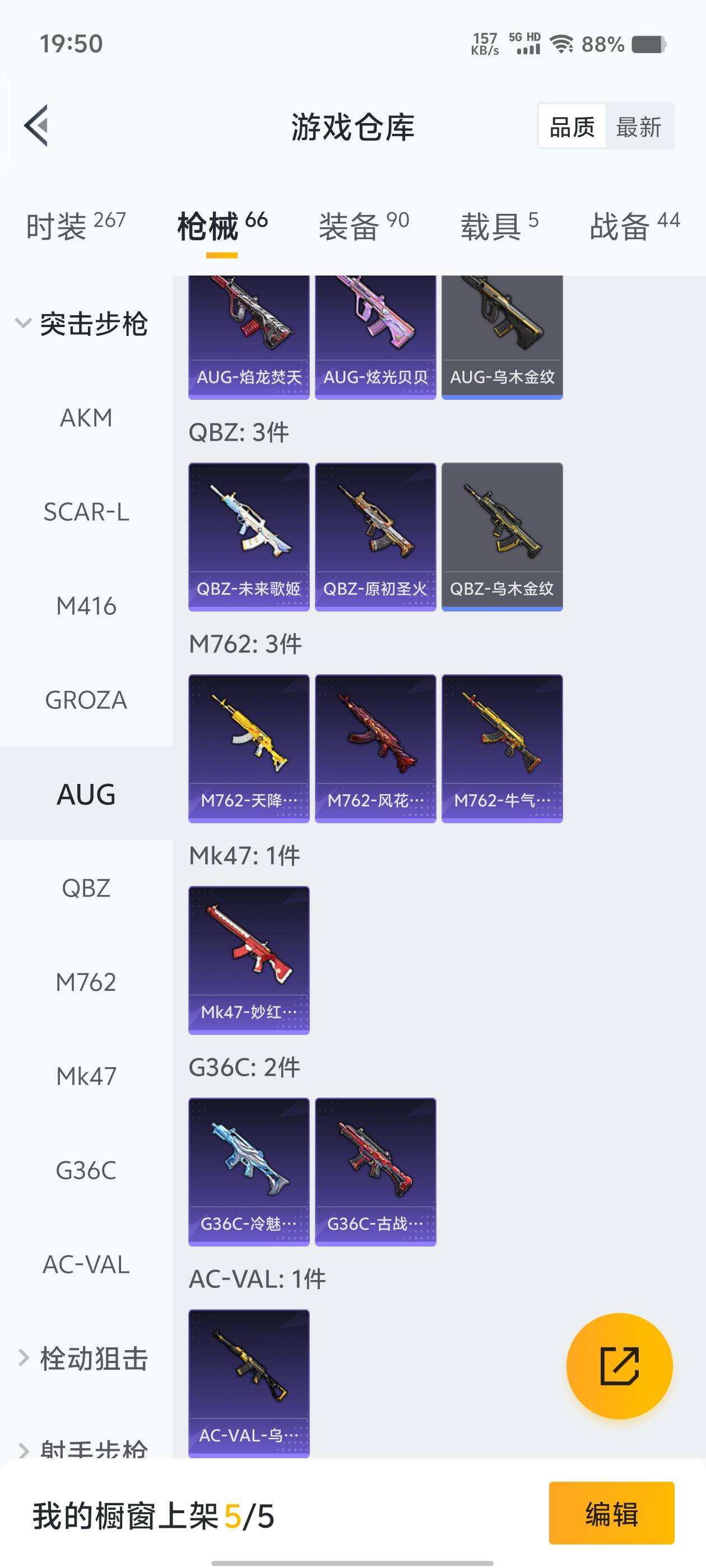
Task: Switch to the 战备 tab
Action: [634, 226]
